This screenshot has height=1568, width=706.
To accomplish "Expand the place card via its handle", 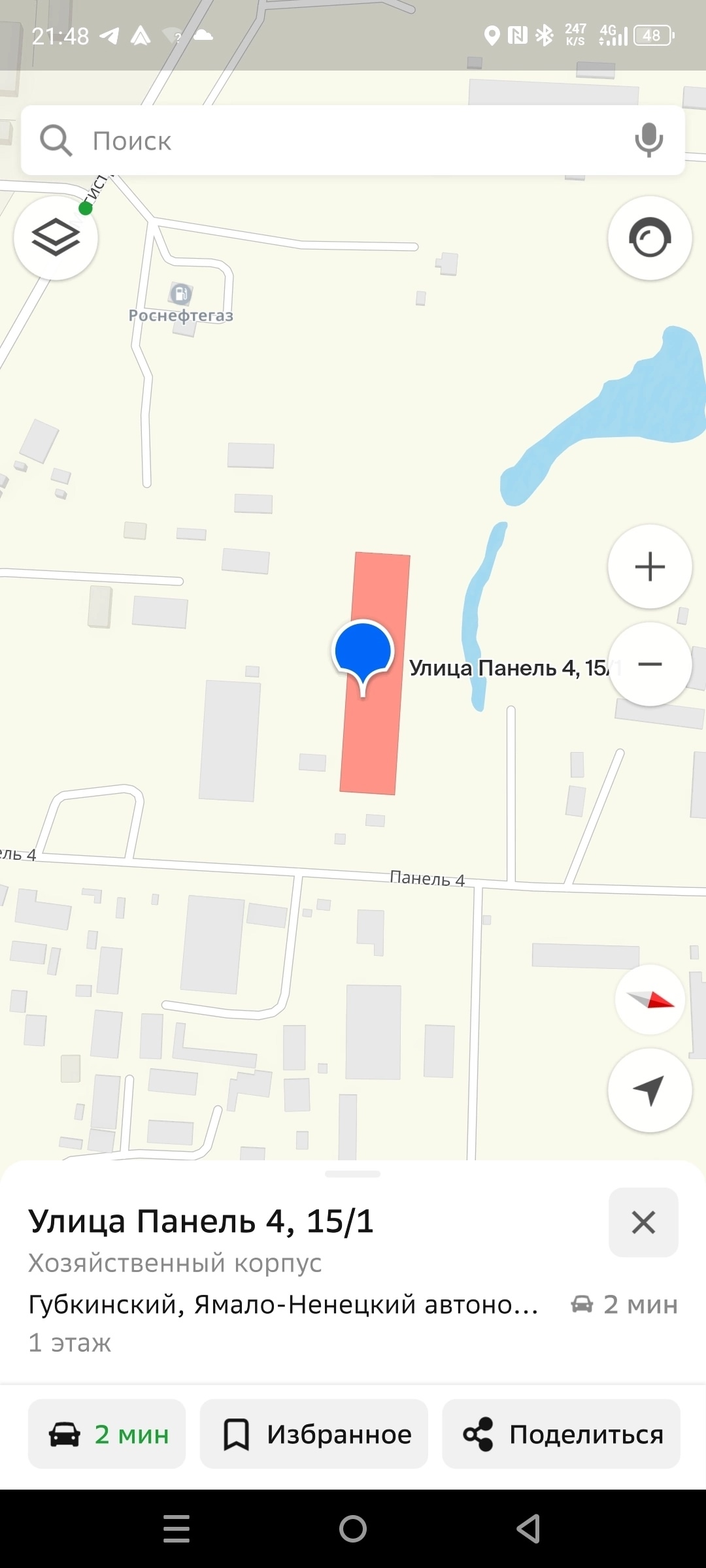I will coord(353,1174).
